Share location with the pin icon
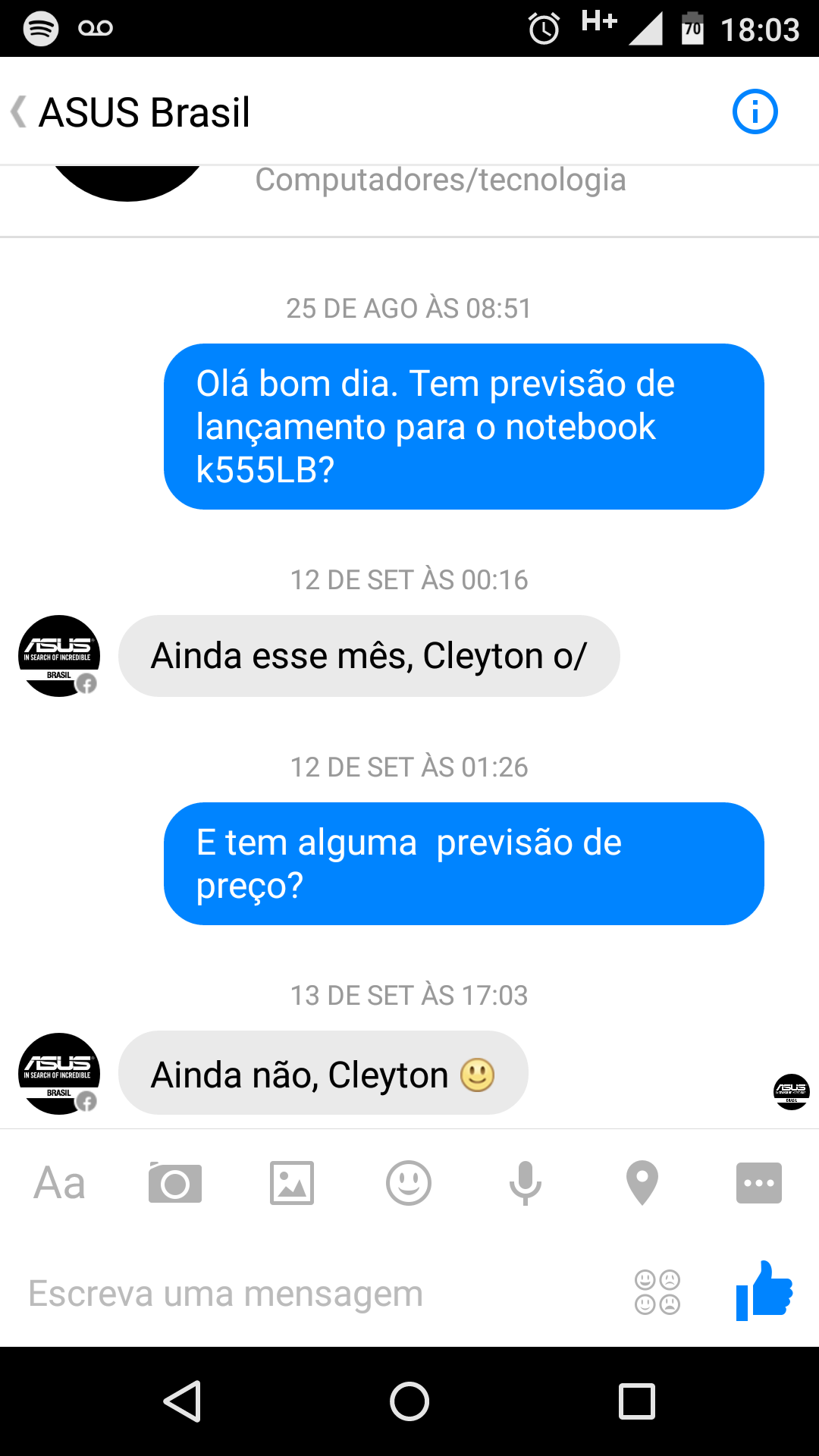The width and height of the screenshot is (819, 1456). (642, 1183)
